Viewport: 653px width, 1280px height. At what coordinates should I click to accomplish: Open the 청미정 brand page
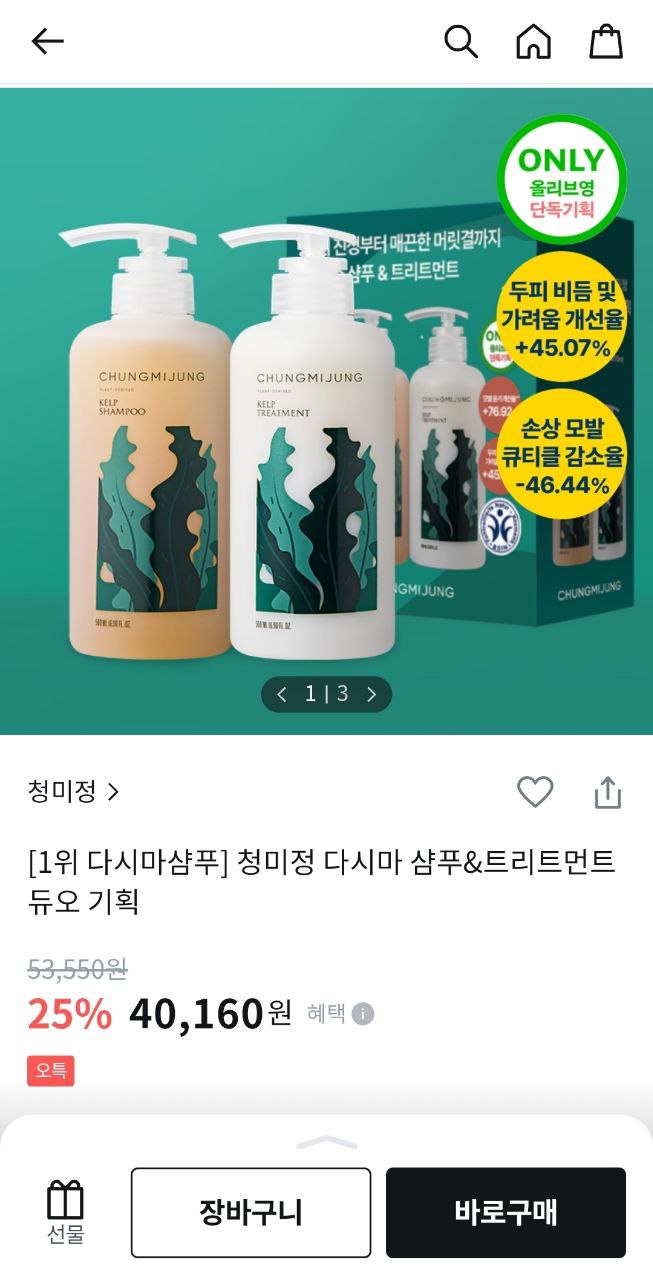74,792
